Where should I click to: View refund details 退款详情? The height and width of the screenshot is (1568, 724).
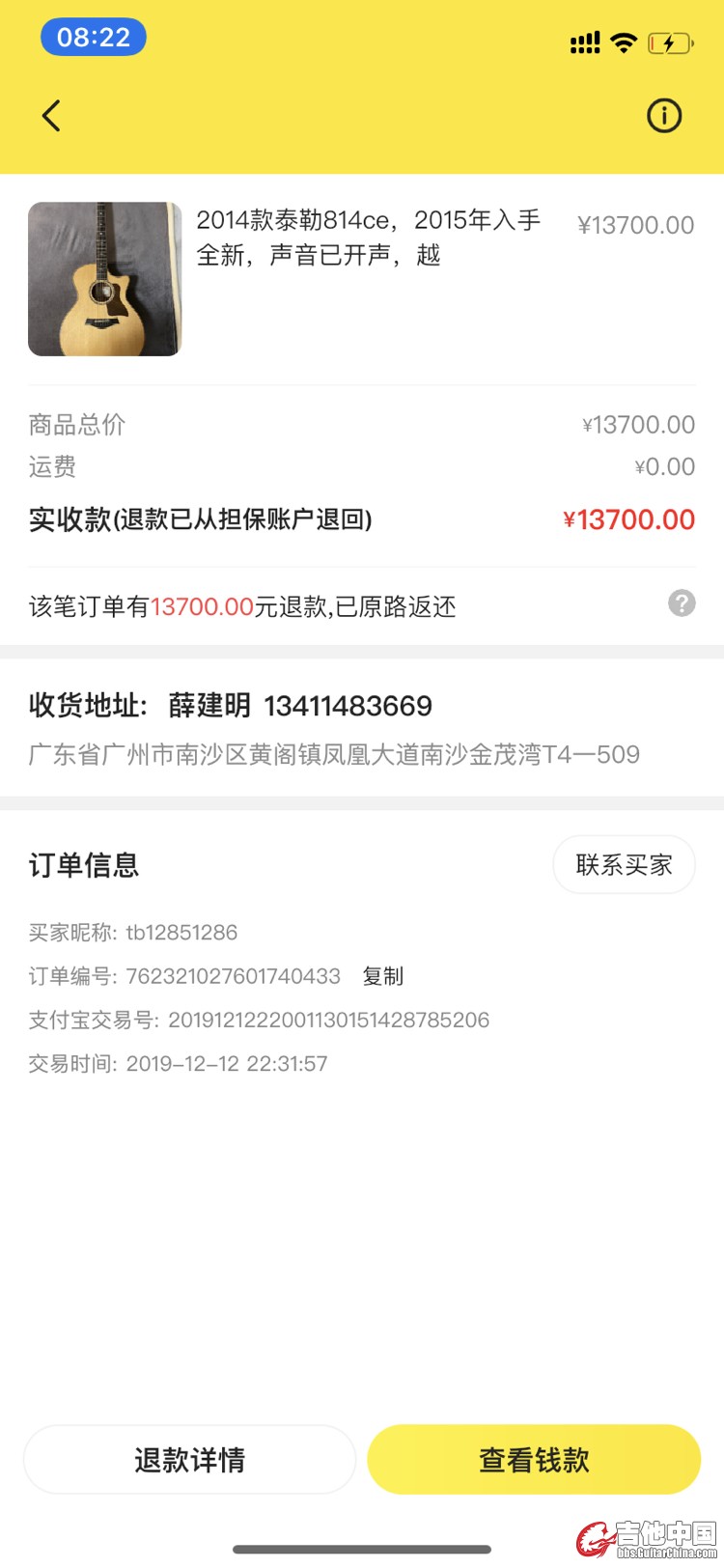pyautogui.click(x=190, y=1459)
